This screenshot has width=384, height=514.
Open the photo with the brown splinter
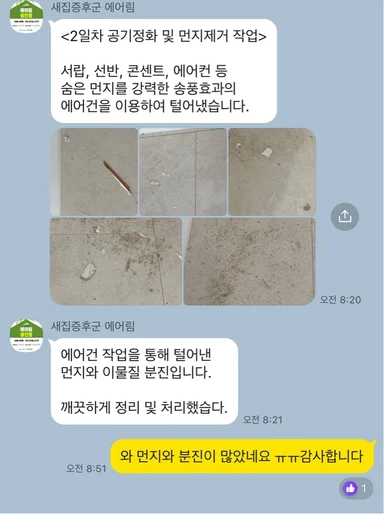(94, 172)
